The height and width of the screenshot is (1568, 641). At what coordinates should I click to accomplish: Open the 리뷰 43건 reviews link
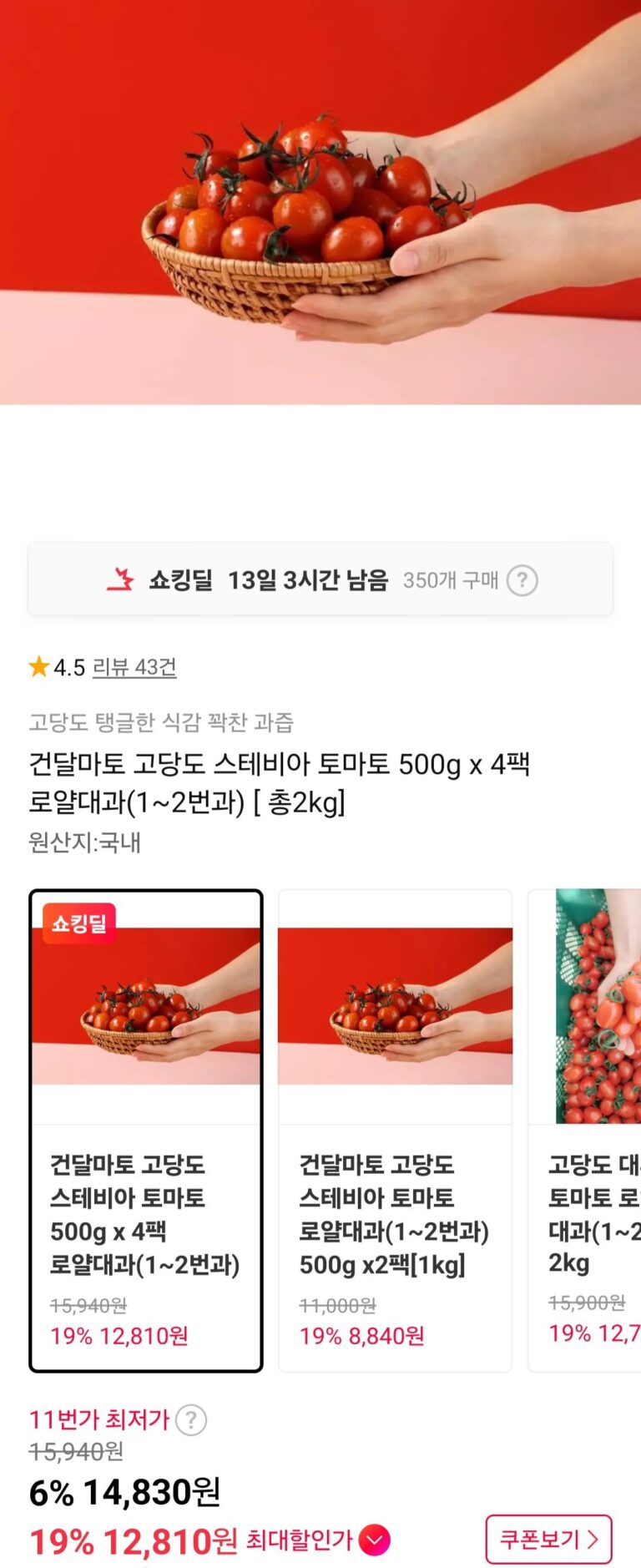(x=134, y=667)
